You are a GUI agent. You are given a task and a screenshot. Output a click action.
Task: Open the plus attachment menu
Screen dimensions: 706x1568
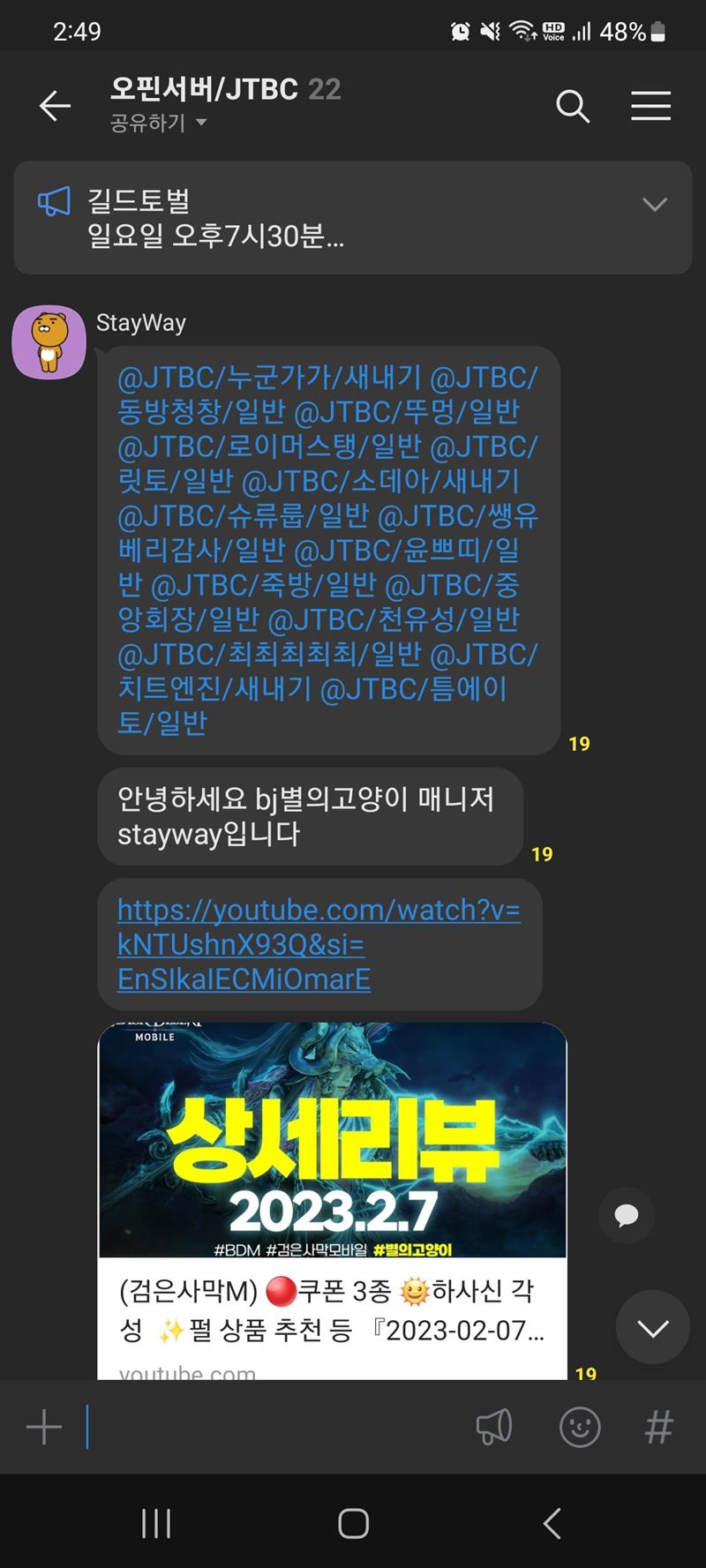(44, 1427)
